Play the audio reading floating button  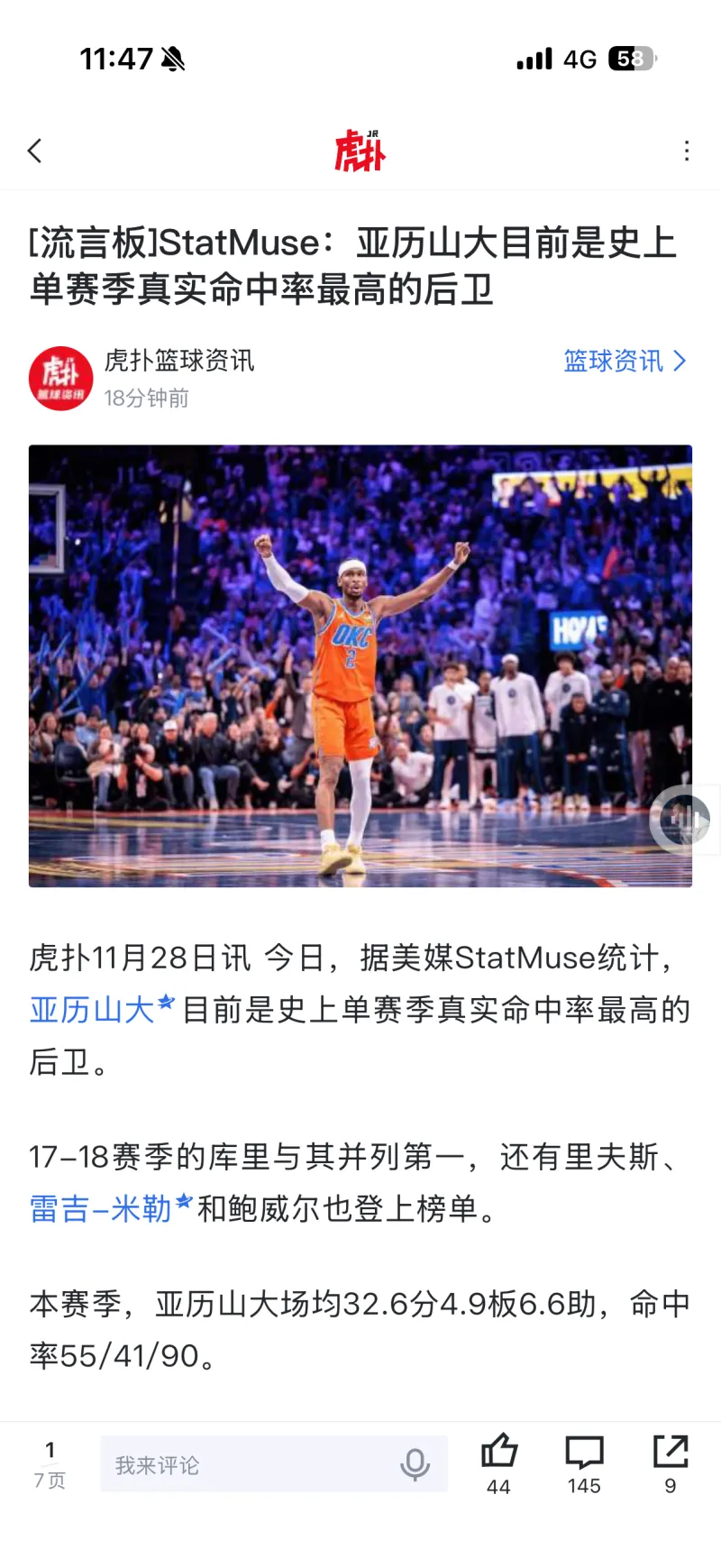[x=682, y=819]
